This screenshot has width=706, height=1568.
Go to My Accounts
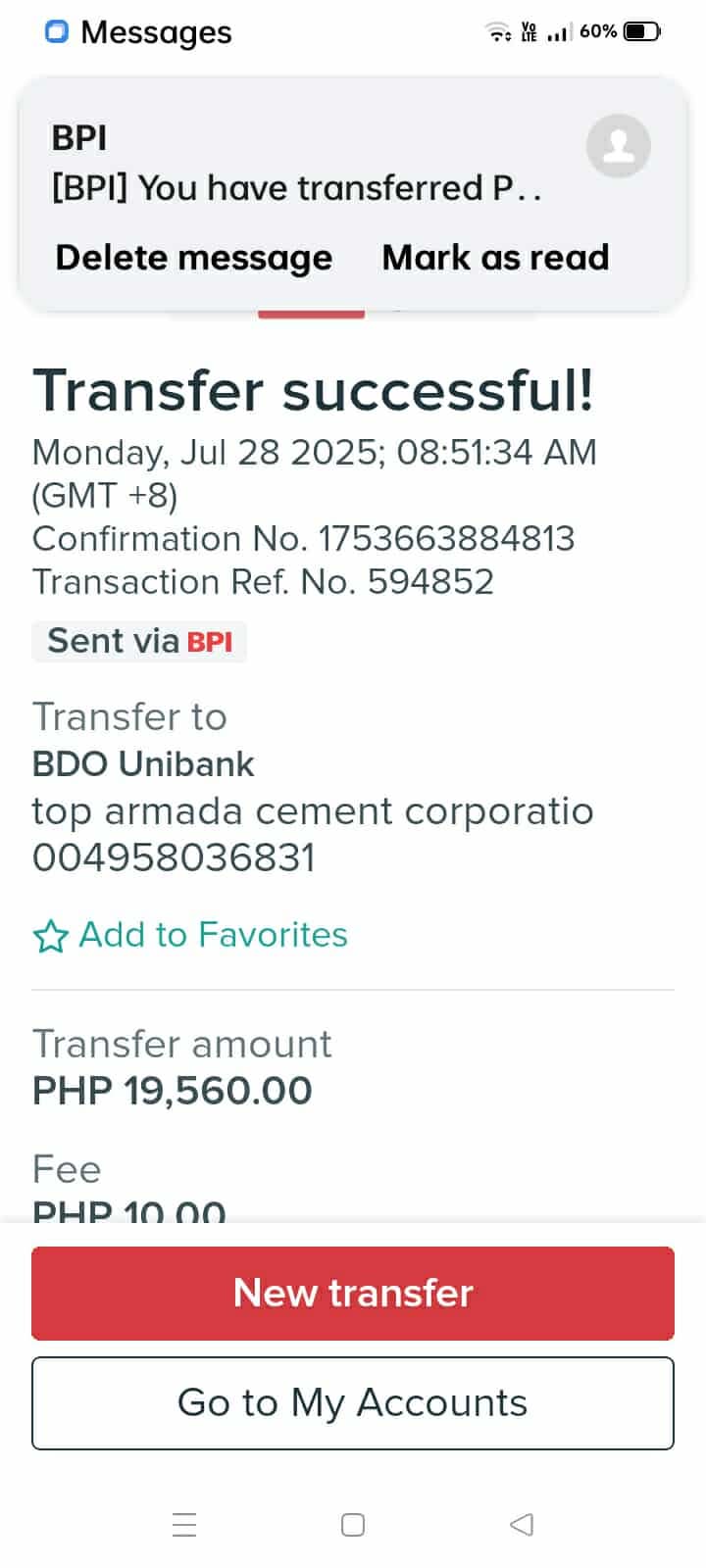[x=353, y=1402]
